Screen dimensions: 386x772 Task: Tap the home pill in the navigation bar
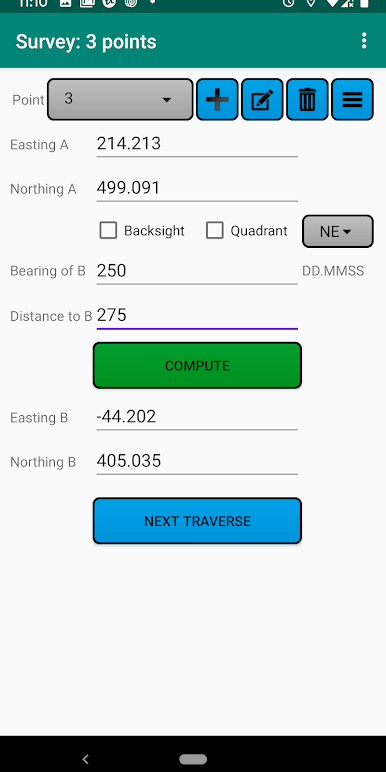click(x=193, y=759)
